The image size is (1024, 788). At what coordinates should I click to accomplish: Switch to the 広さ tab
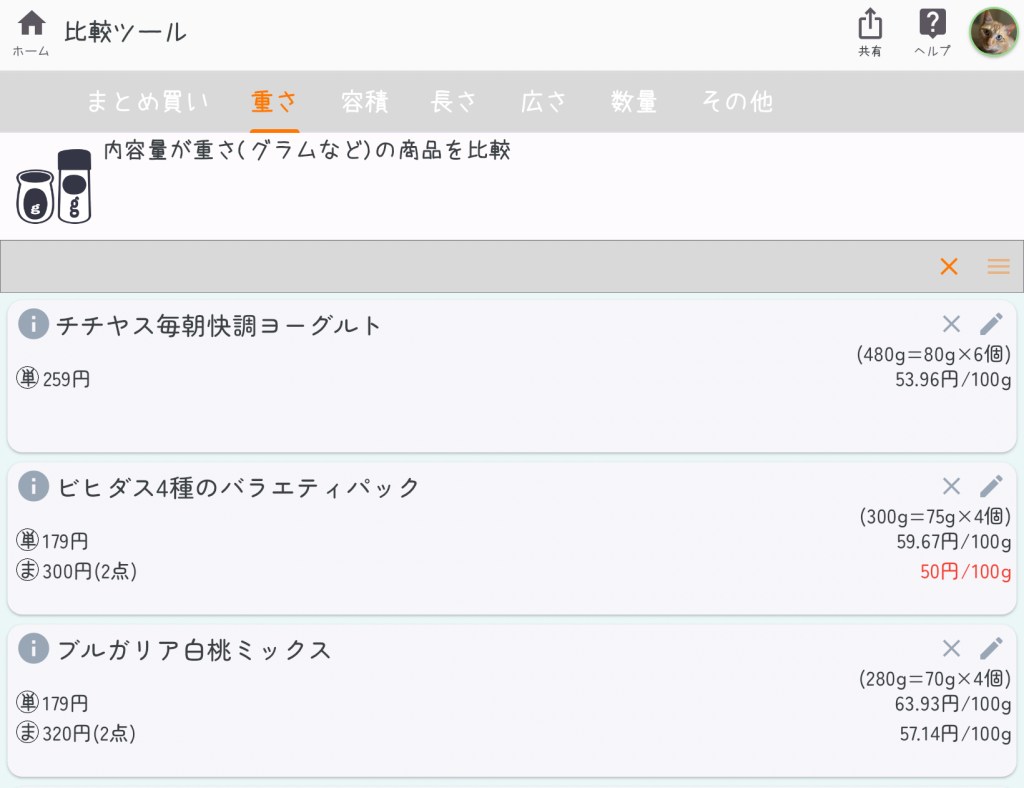544,101
